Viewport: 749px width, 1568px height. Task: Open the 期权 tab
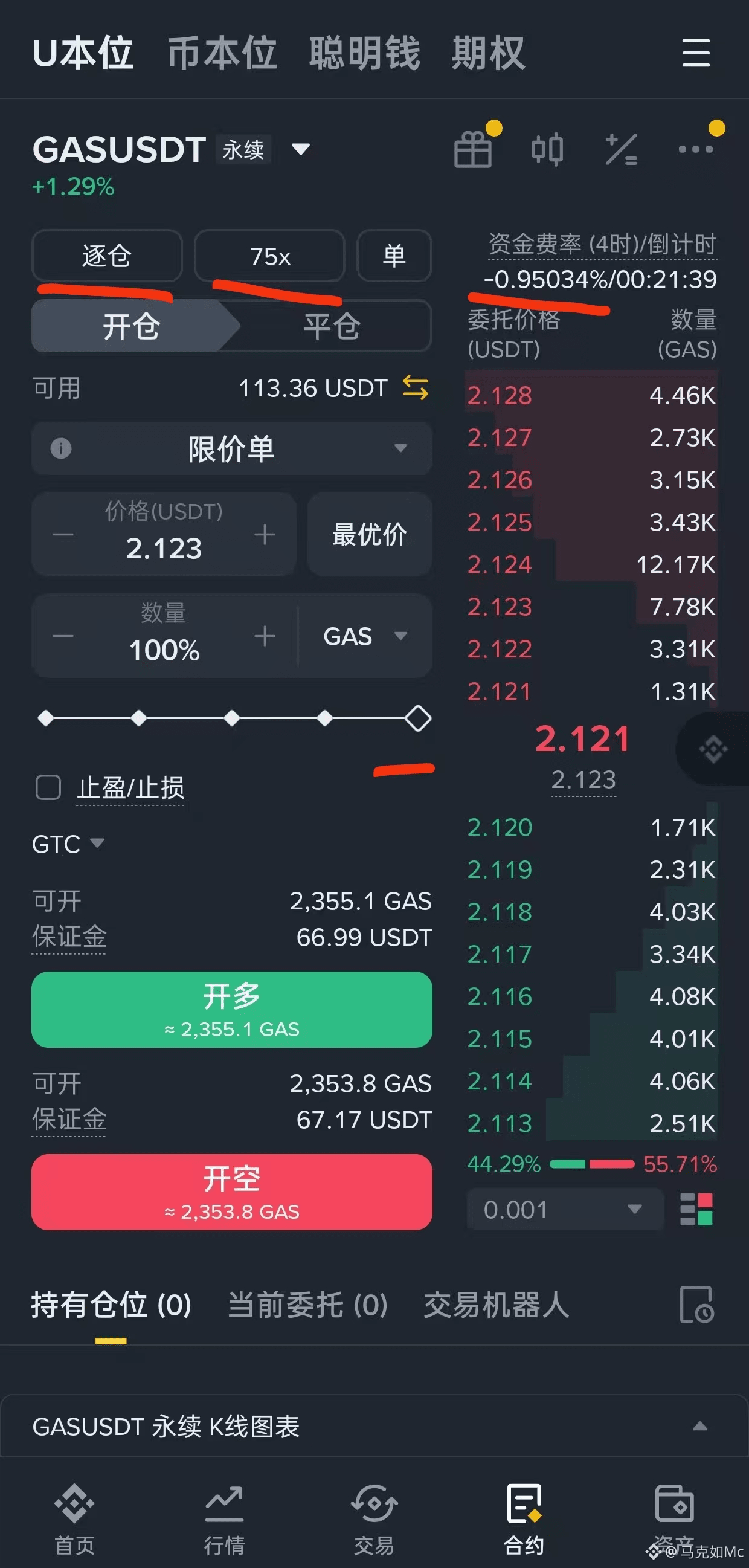tap(488, 53)
